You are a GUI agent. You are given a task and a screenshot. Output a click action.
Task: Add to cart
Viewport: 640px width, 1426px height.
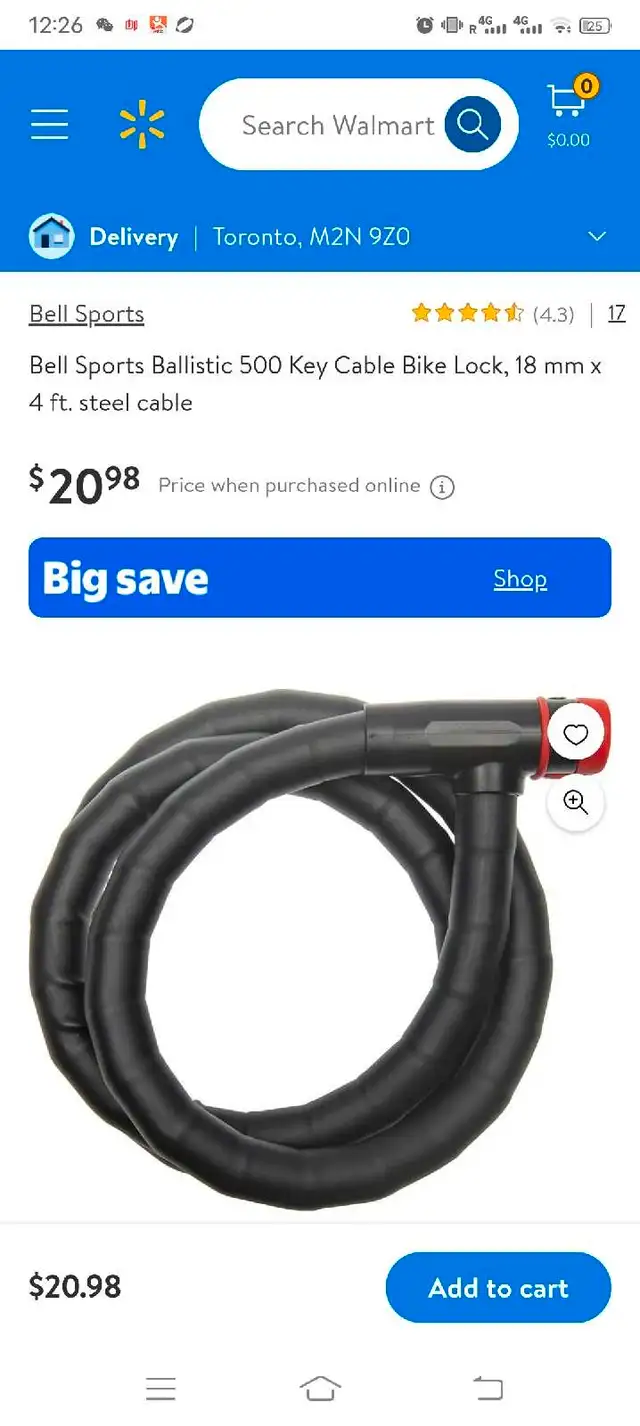click(498, 1288)
